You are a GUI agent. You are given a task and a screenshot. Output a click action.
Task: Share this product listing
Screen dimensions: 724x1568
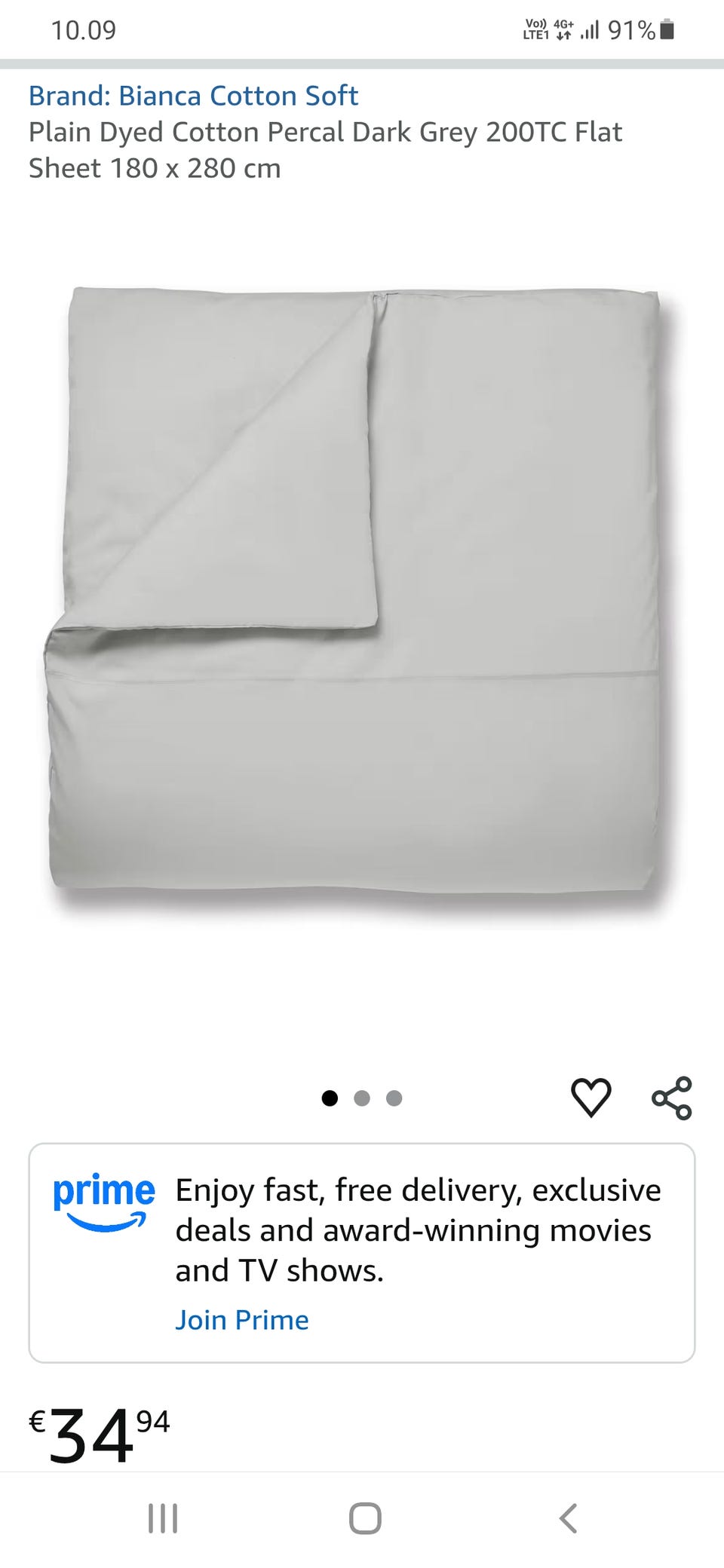pos(672,1098)
